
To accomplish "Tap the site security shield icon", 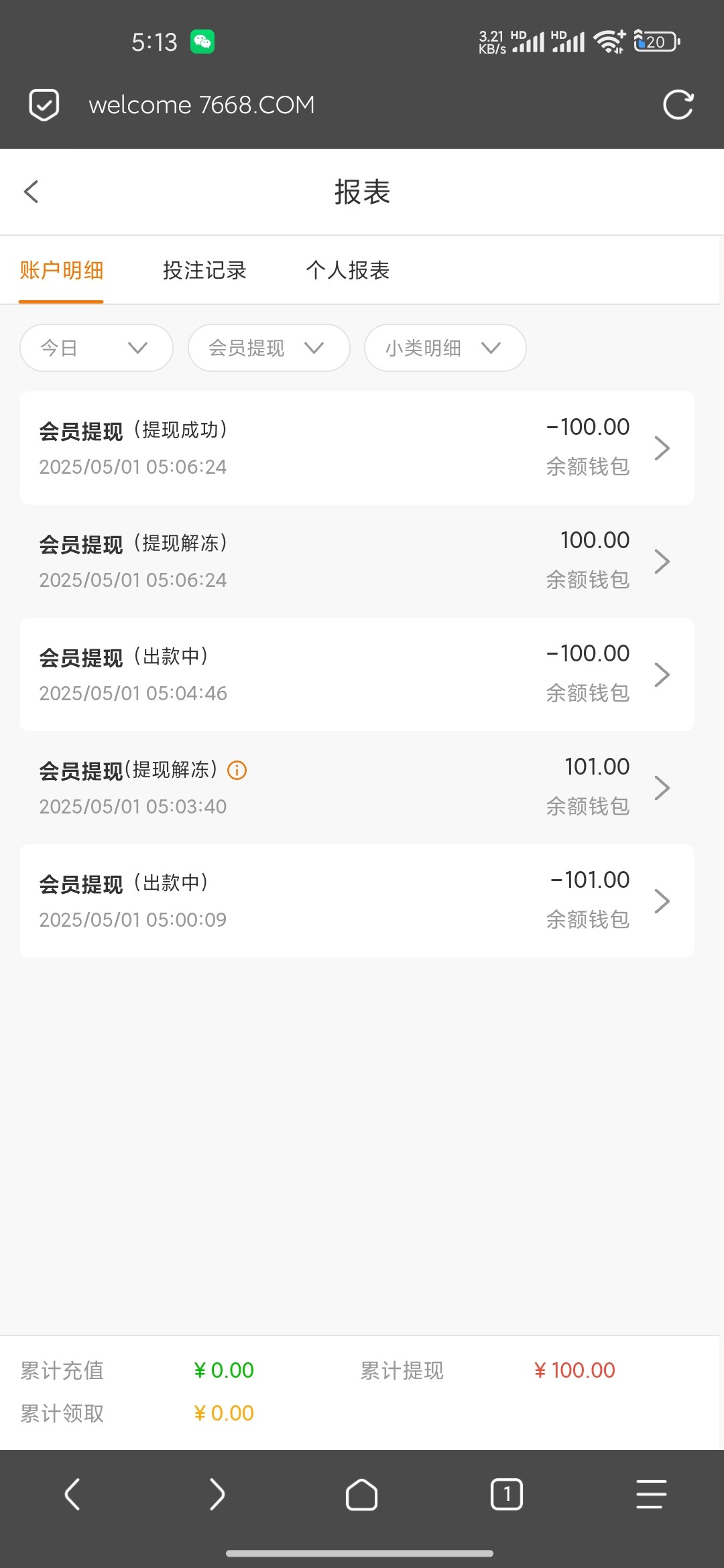I will click(x=44, y=105).
